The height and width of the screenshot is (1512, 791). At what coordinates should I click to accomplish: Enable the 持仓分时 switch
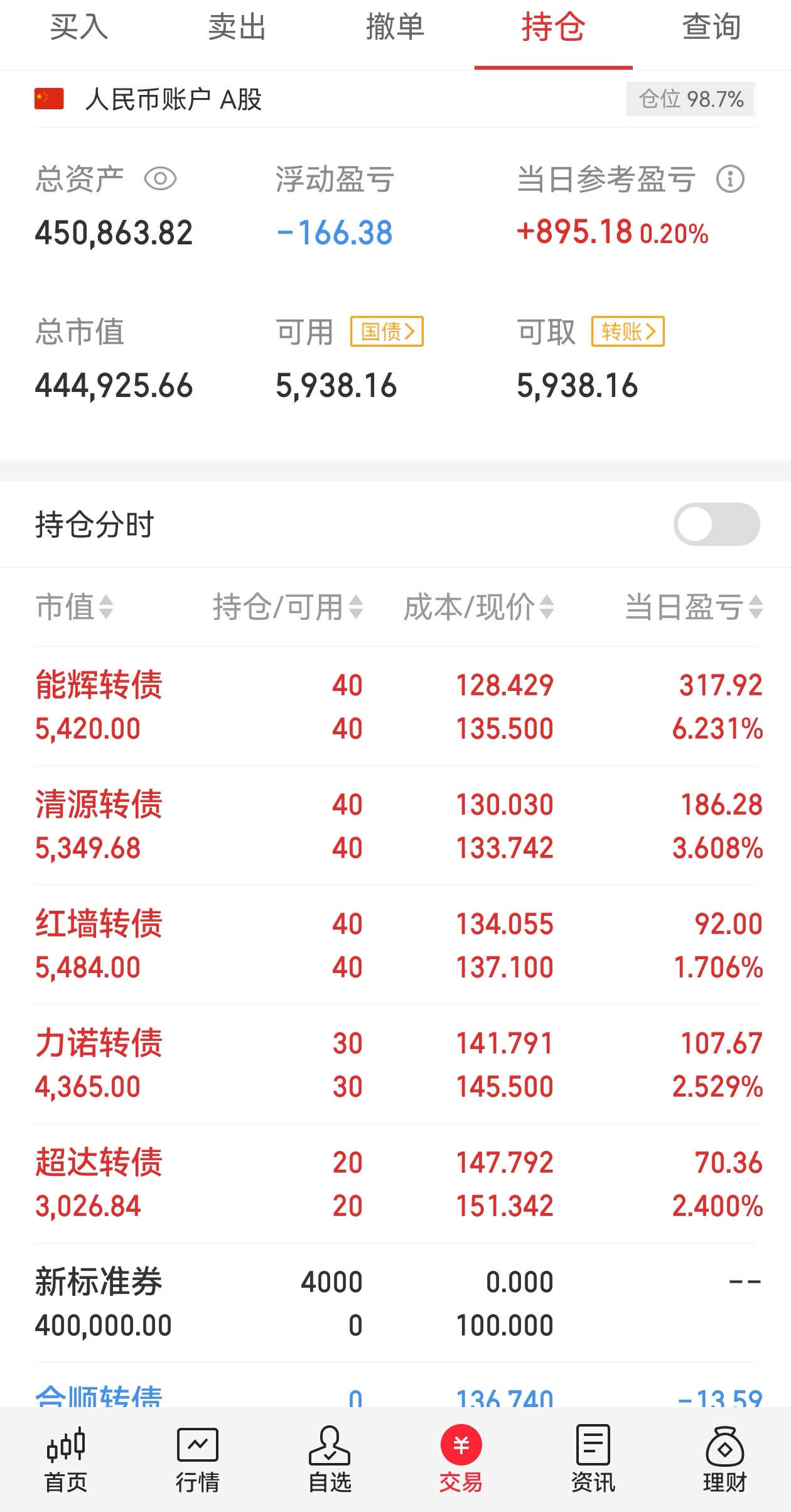tap(716, 524)
